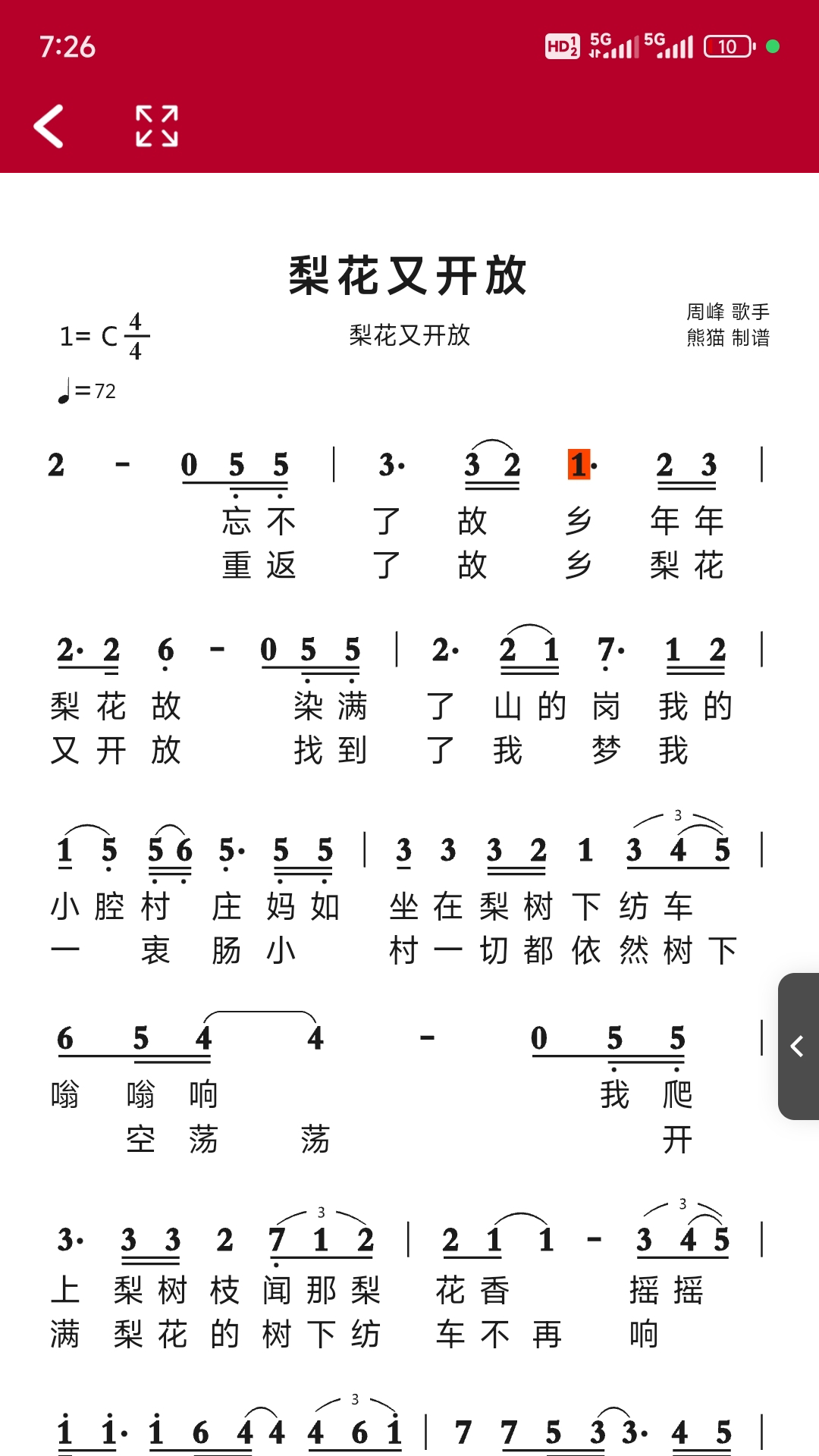Tap the first note 2 in the score
This screenshot has height=1456, width=819.
57,465
